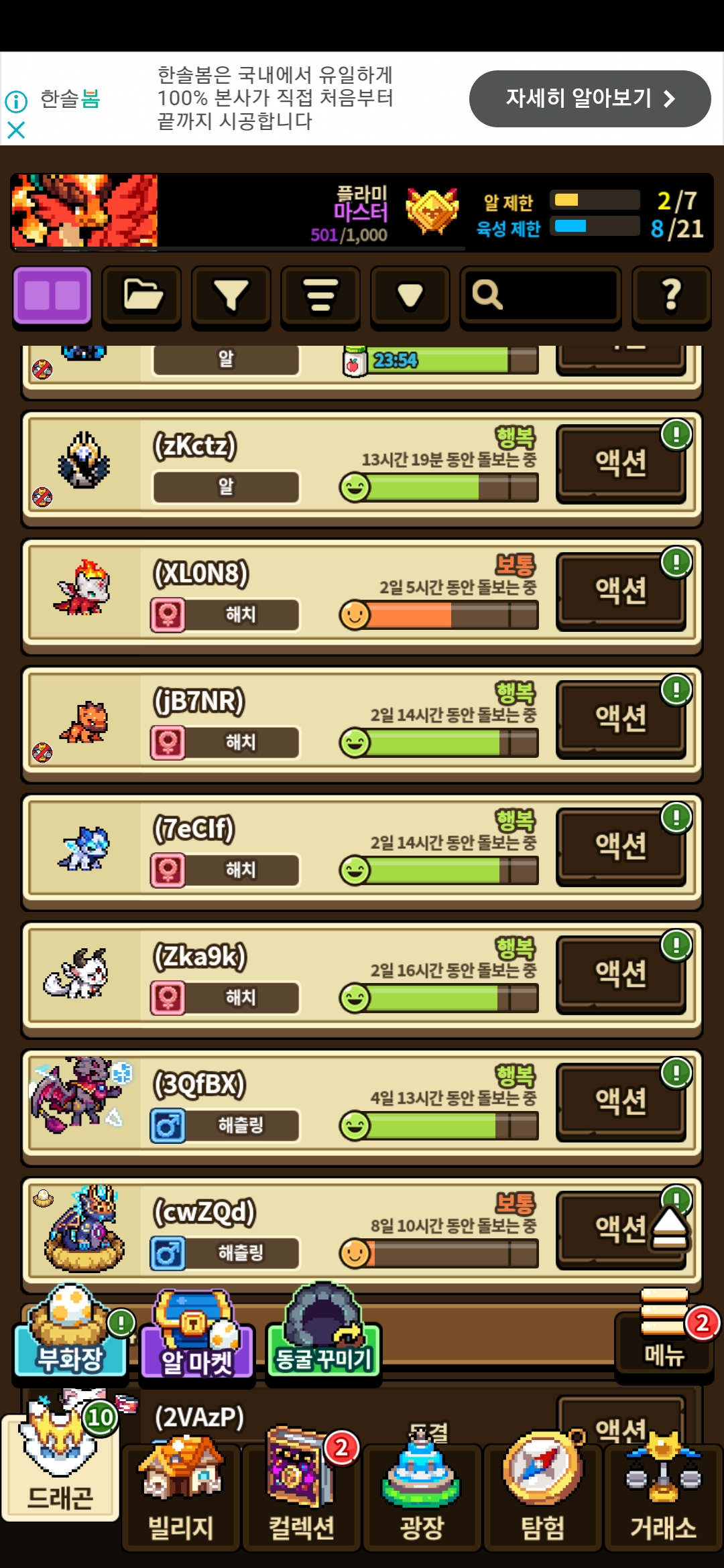Tap 액션 button for dragon Zka9k
This screenshot has height=1568, width=724.
point(621,974)
